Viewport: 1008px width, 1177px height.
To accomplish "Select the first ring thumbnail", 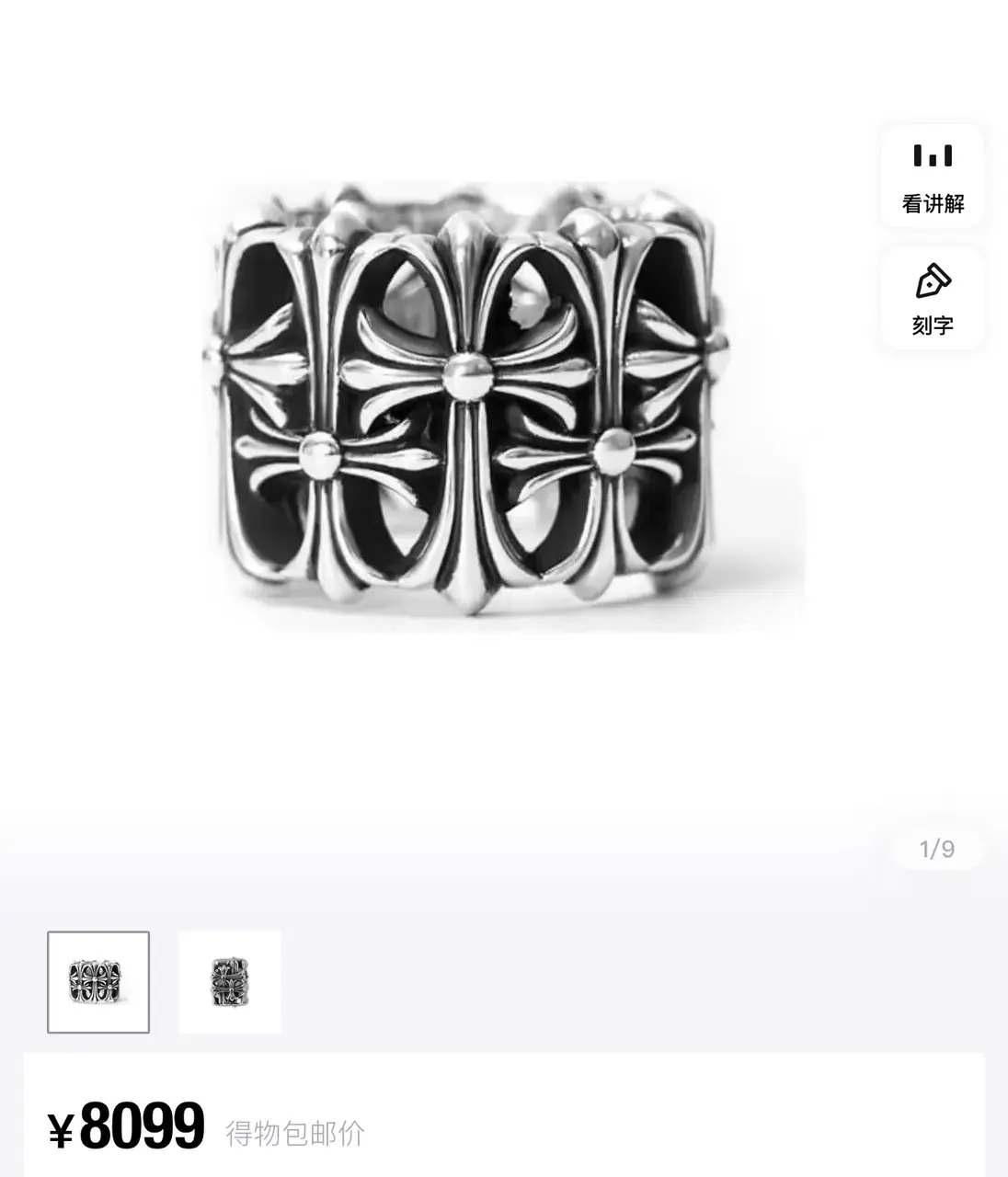I will [98, 981].
